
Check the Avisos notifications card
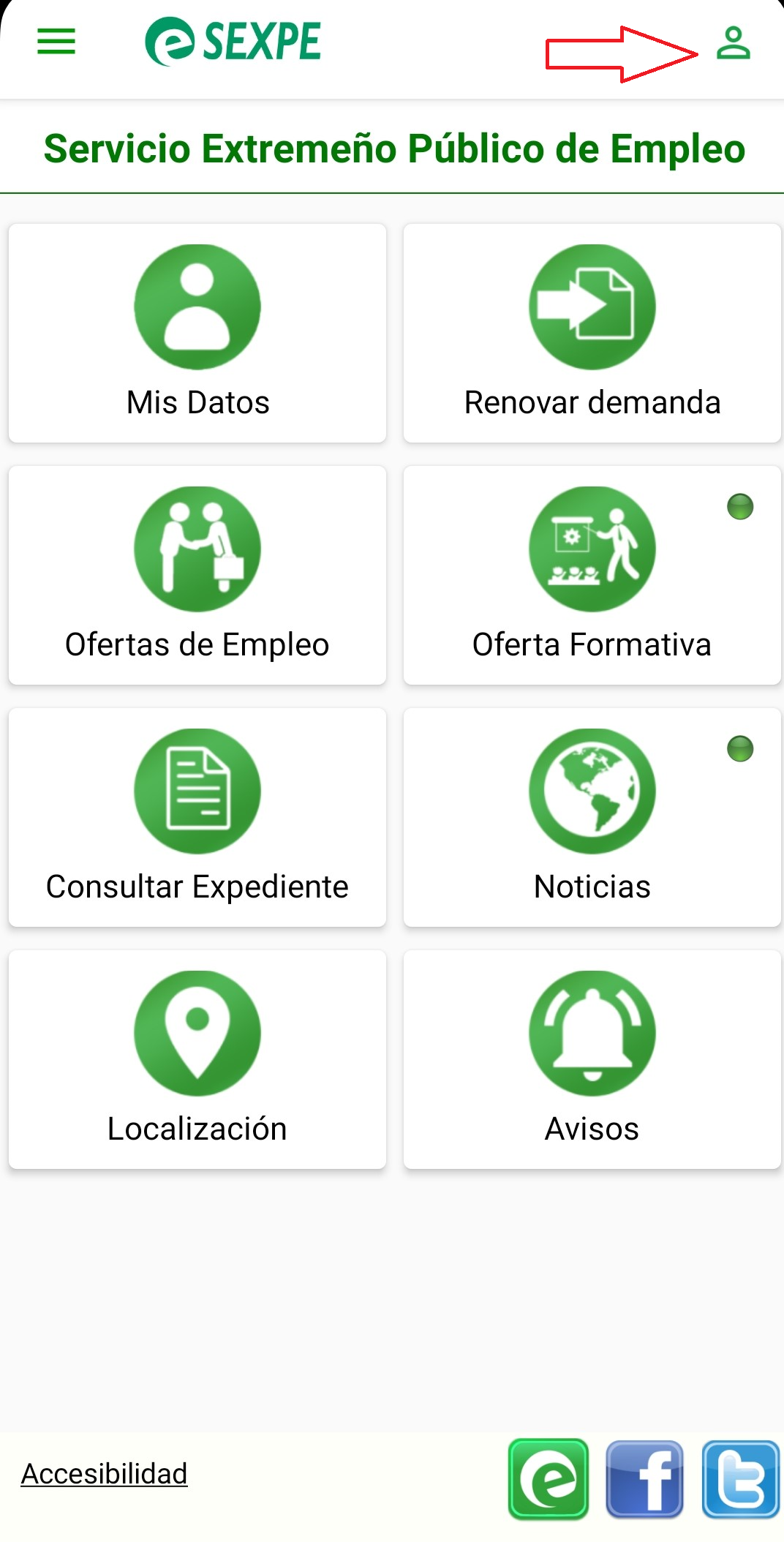coord(592,1059)
